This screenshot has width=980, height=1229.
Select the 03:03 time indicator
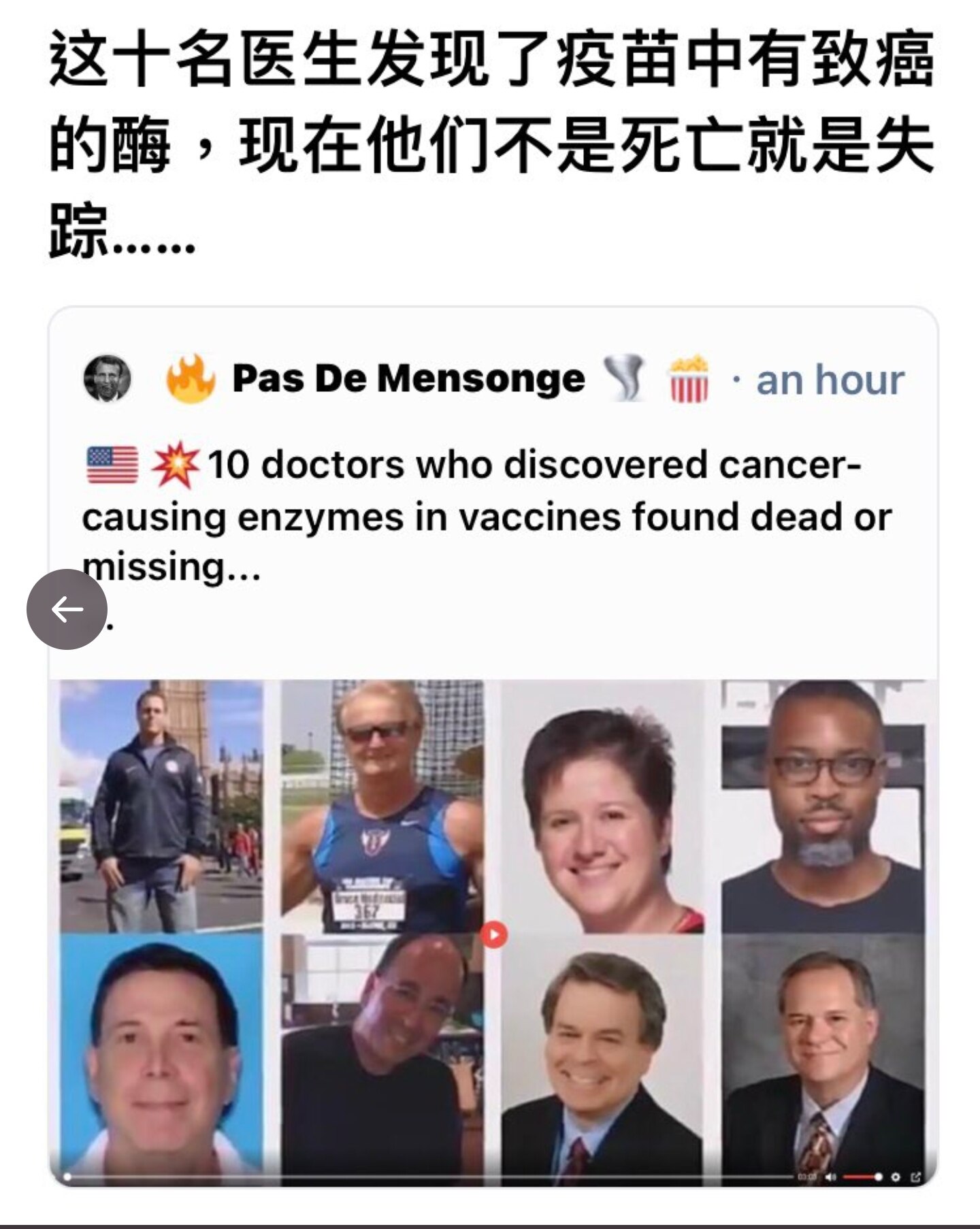click(806, 1176)
